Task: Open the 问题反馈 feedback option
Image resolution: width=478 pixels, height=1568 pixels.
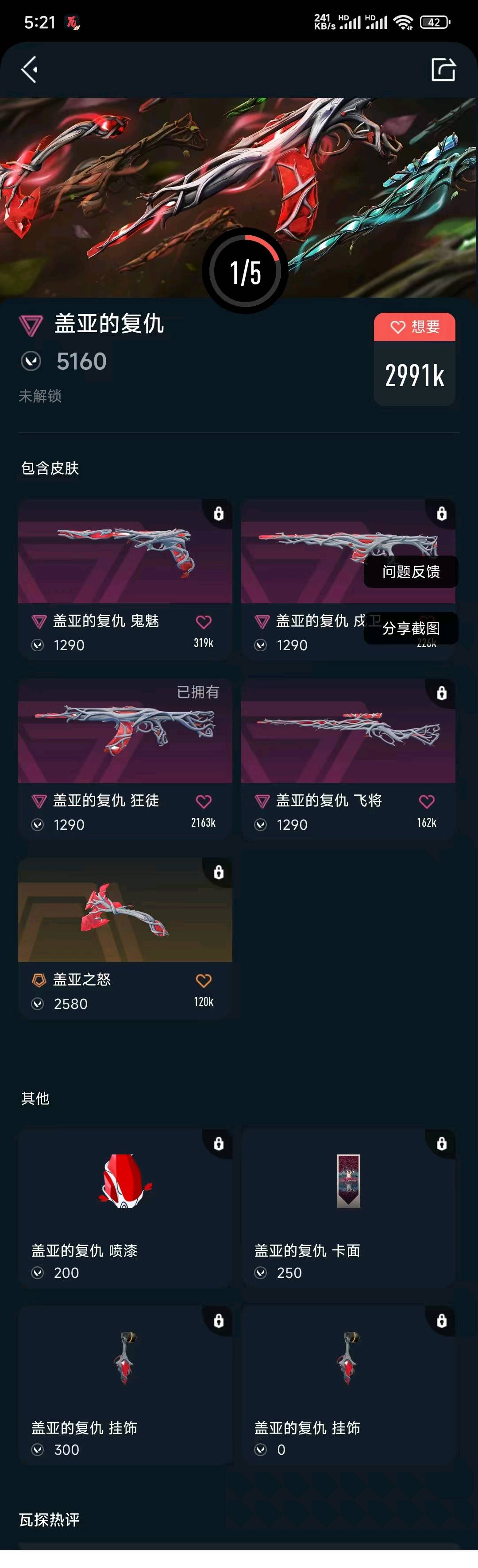Action: (x=411, y=571)
